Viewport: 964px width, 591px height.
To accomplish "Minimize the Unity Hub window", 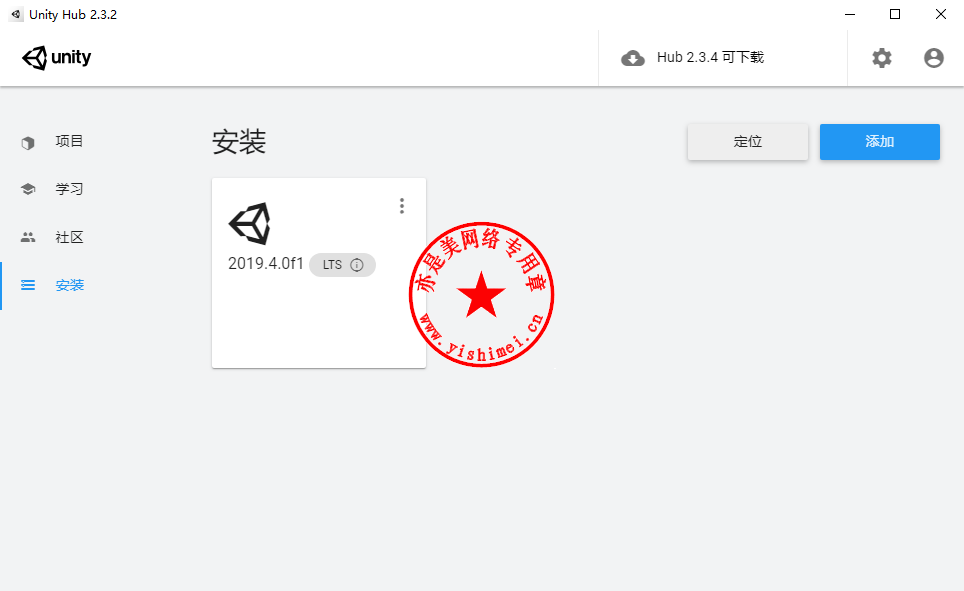I will click(x=849, y=14).
